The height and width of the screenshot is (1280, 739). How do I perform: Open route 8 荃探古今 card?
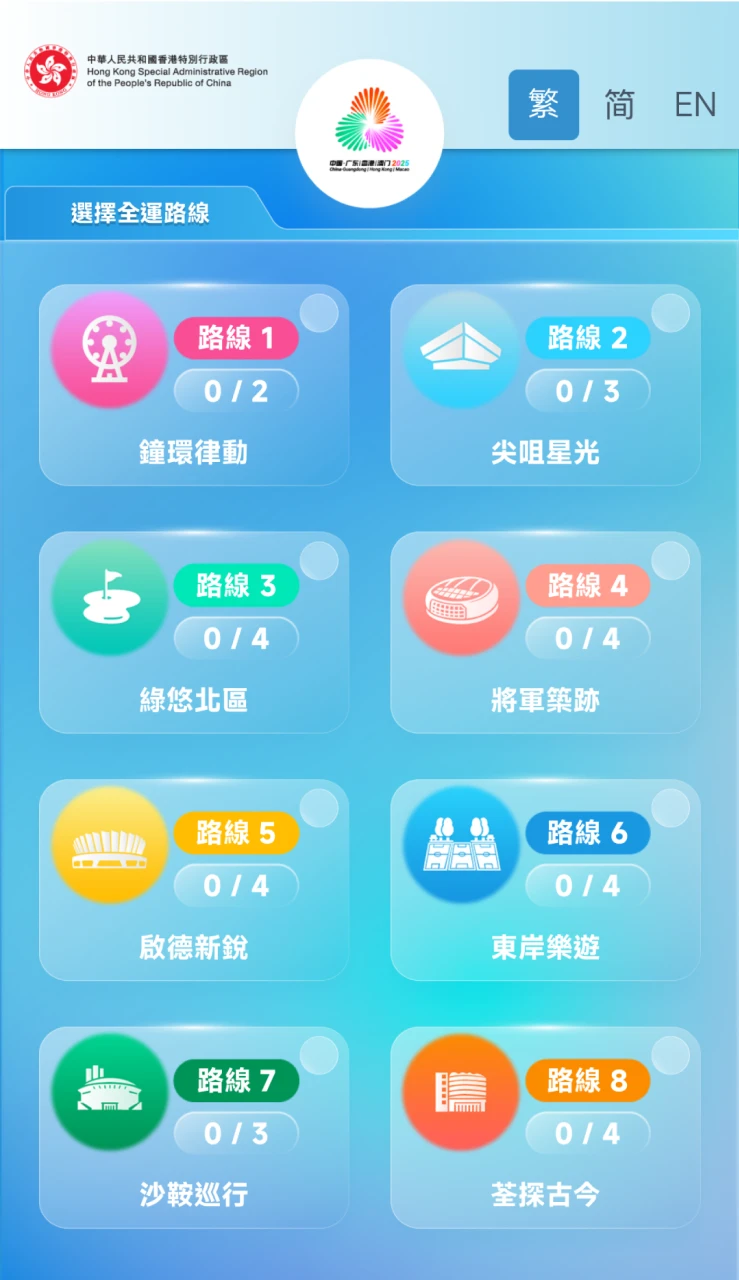[x=545, y=1127]
